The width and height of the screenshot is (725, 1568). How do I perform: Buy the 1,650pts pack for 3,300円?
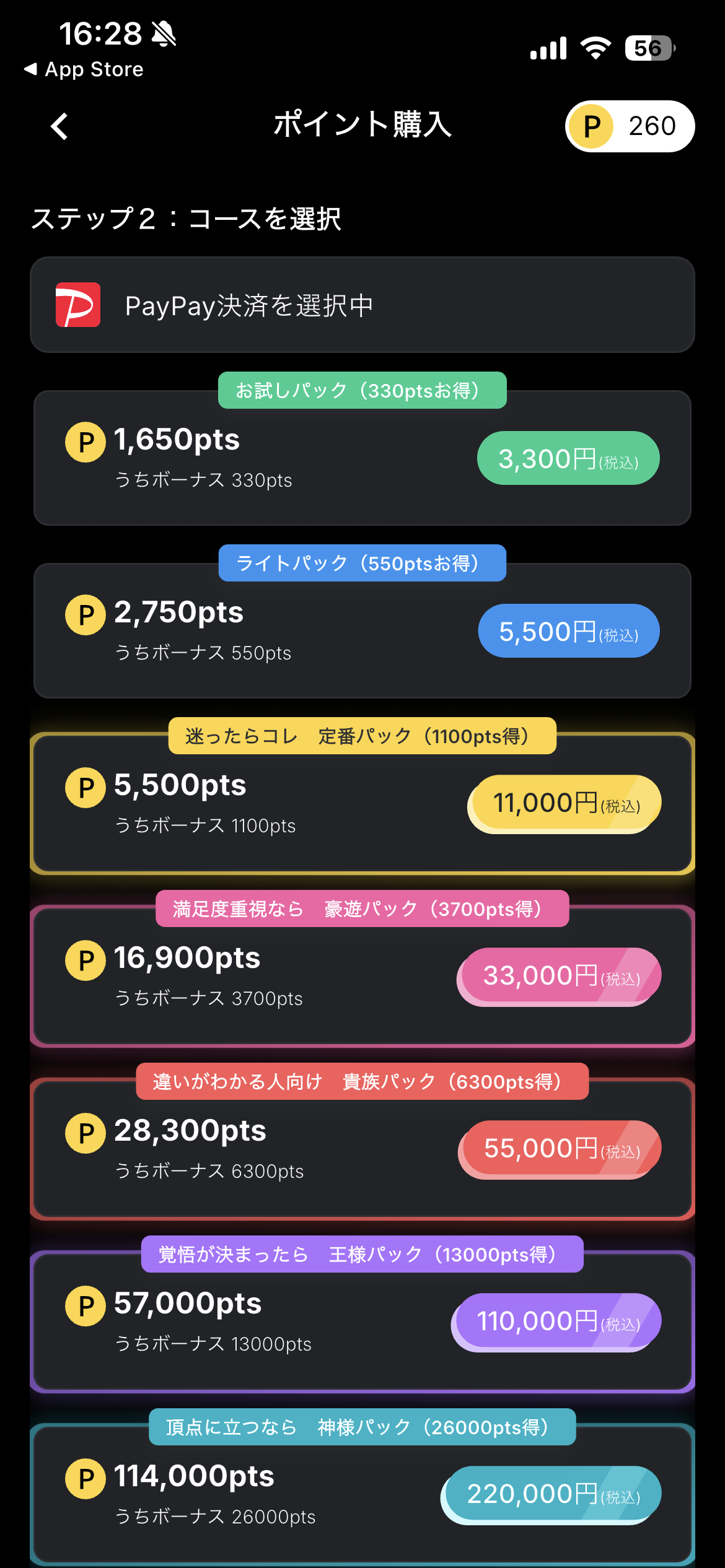568,458
